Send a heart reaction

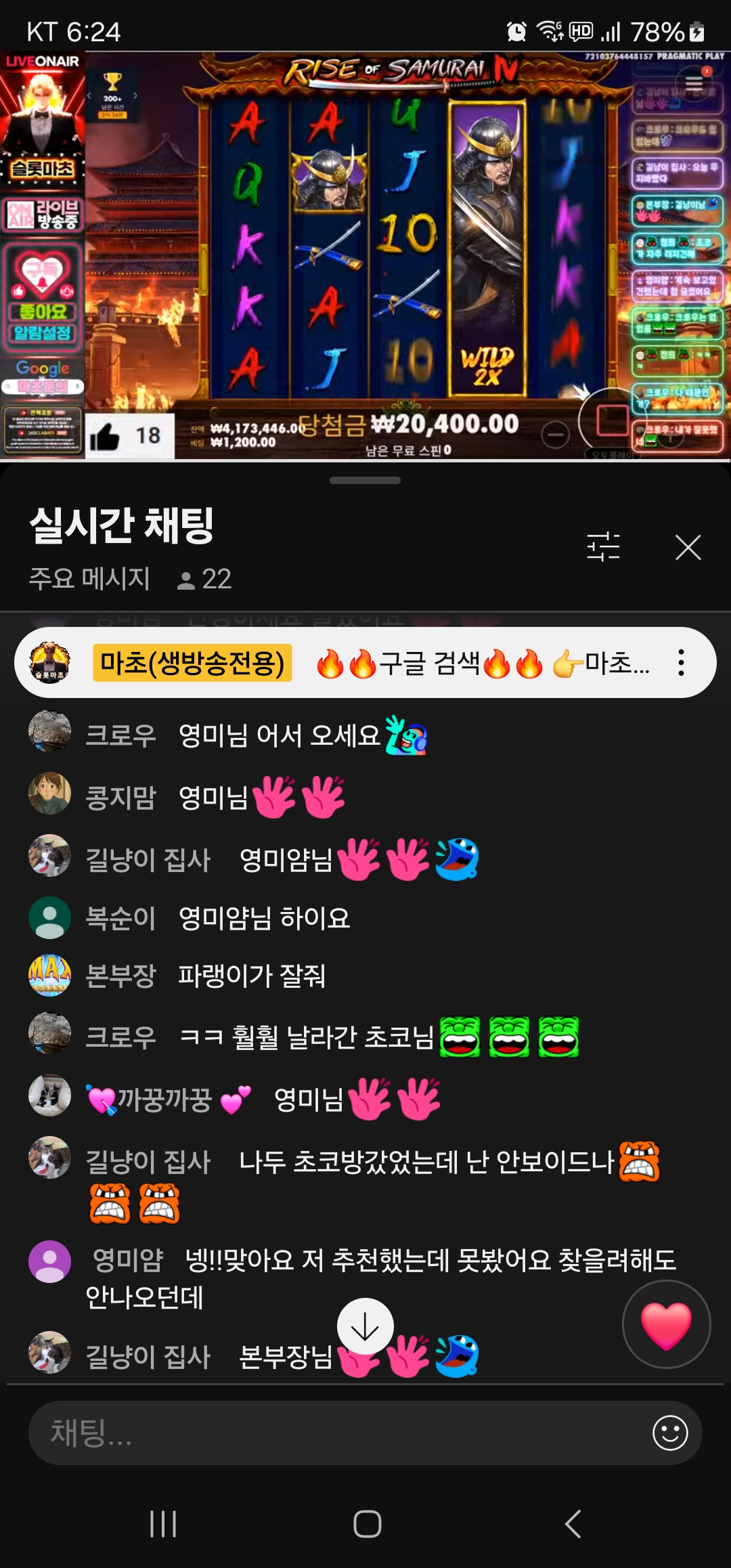[666, 1325]
